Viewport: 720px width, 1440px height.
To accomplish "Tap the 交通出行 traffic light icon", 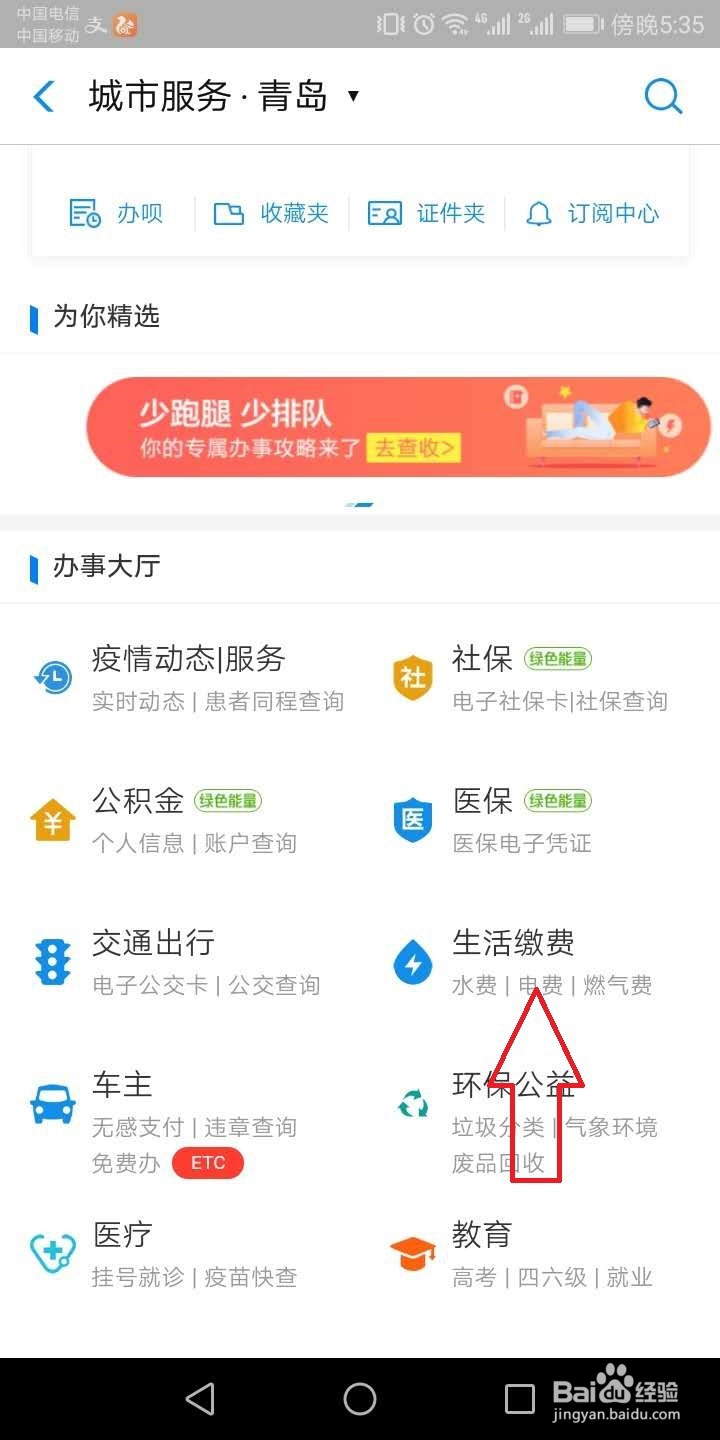I will [52, 962].
